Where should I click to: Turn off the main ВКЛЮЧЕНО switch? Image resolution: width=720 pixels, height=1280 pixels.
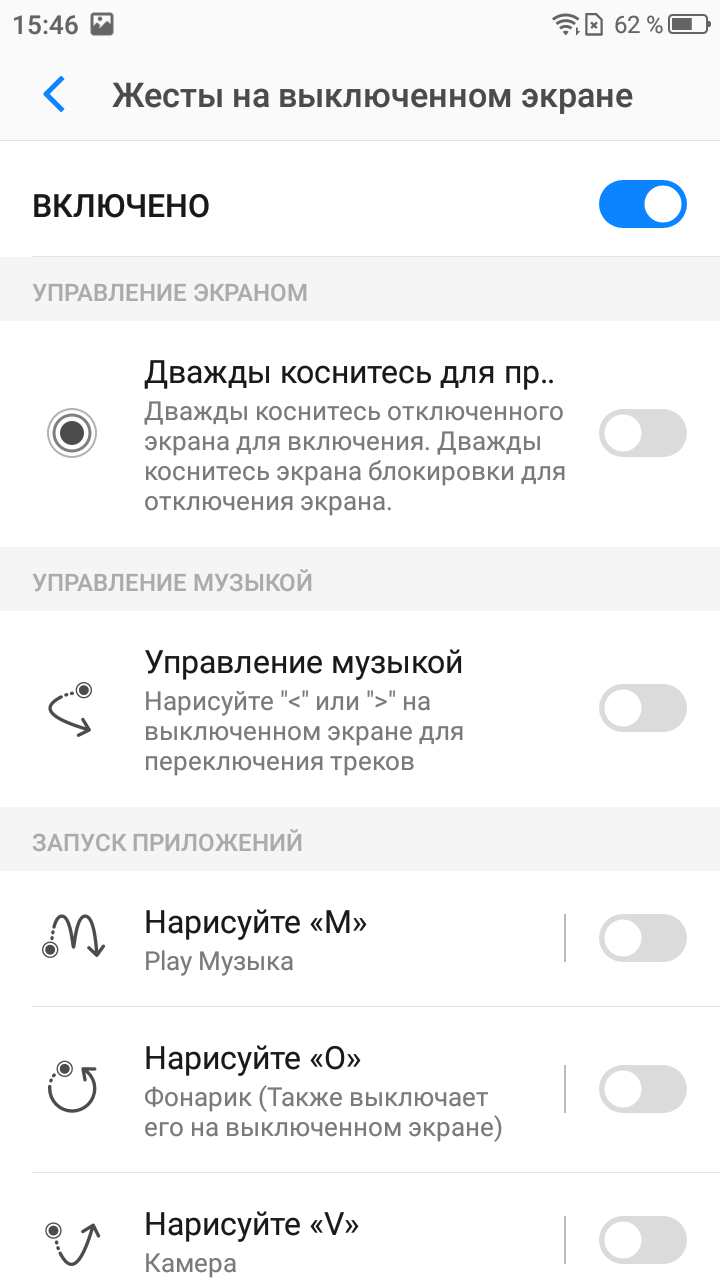pos(642,204)
